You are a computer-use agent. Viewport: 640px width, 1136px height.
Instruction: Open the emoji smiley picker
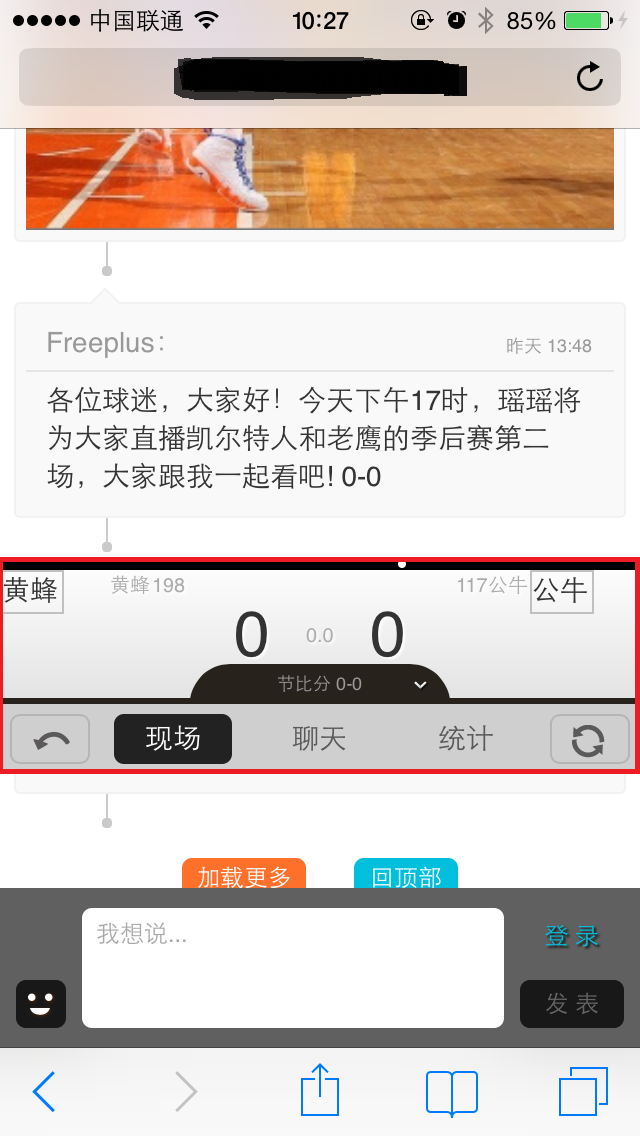click(41, 1003)
